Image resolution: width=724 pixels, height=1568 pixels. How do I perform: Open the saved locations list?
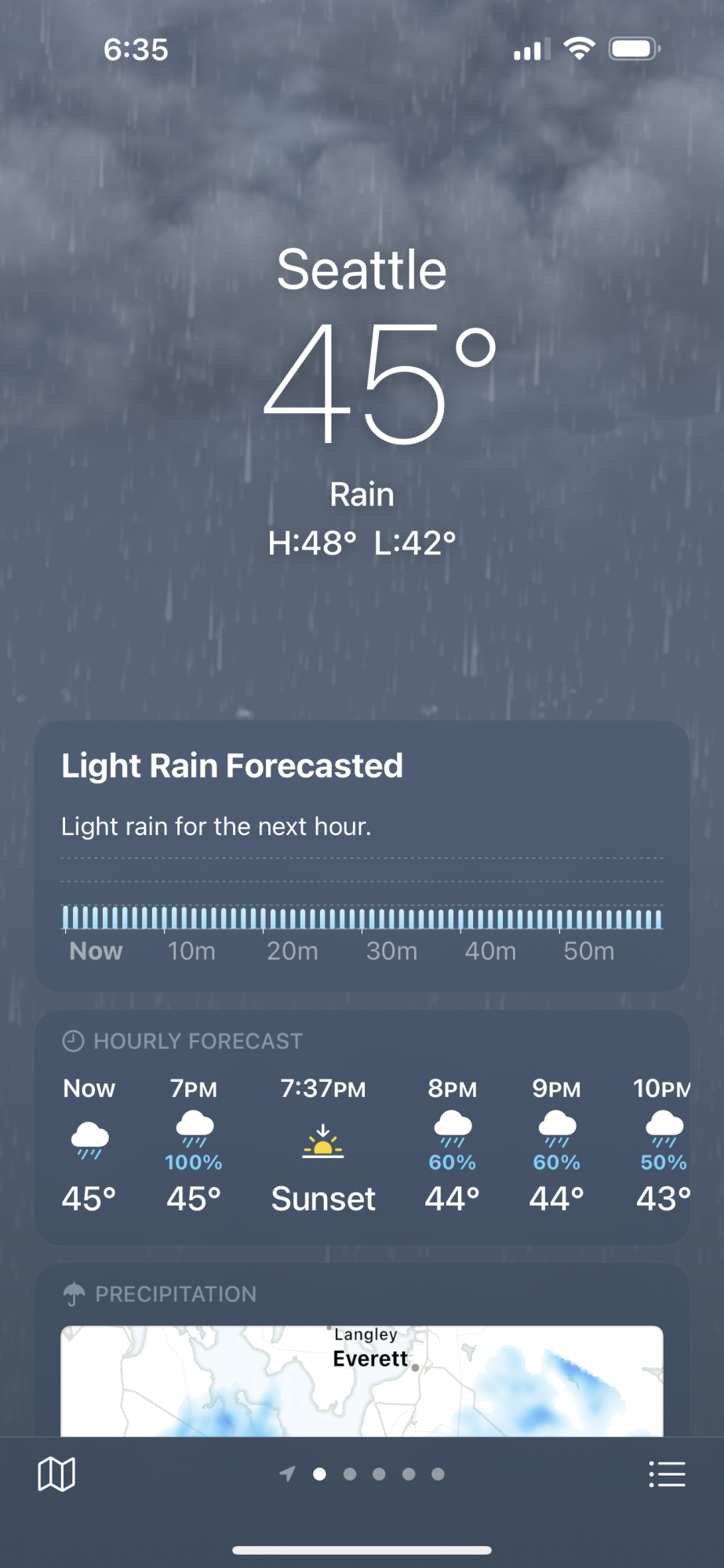coord(667,1474)
